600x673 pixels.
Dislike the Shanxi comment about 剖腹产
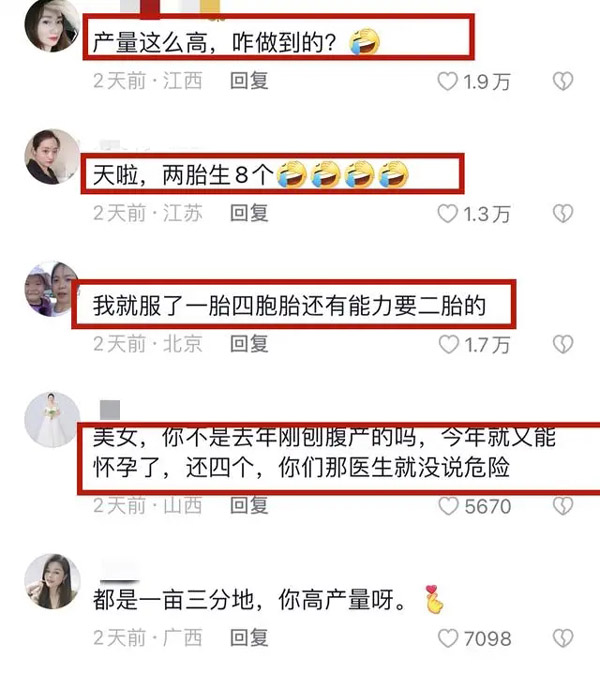565,507
